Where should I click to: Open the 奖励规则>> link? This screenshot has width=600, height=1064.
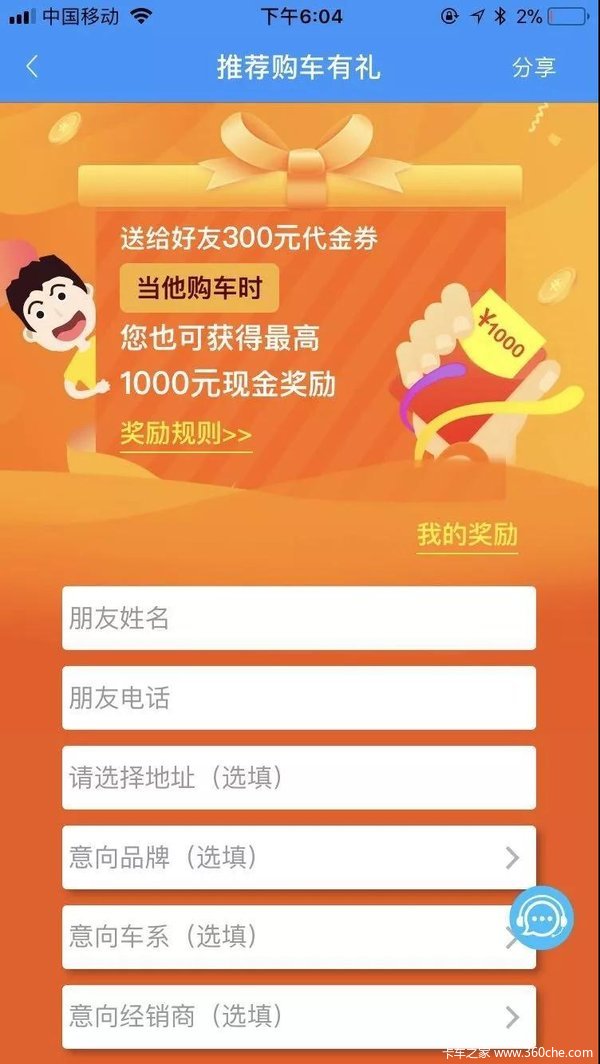[186, 434]
